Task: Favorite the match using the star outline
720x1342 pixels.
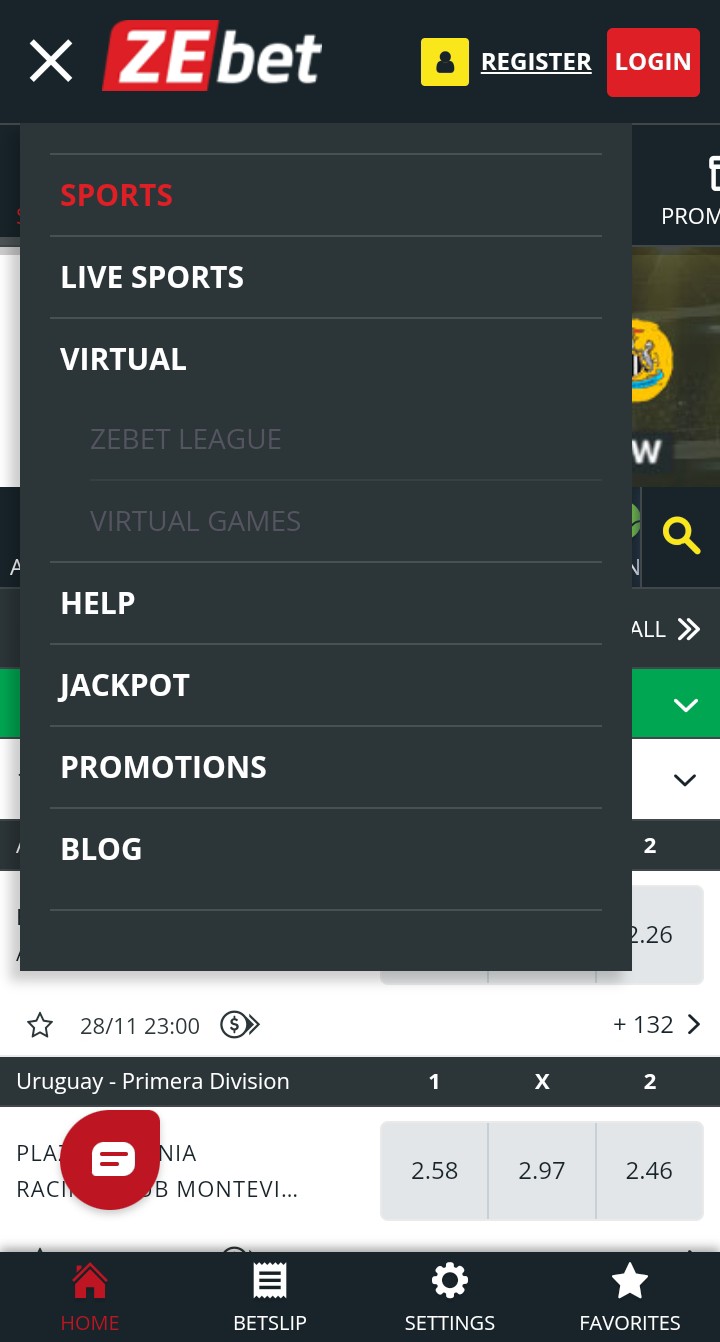Action: [x=40, y=1025]
